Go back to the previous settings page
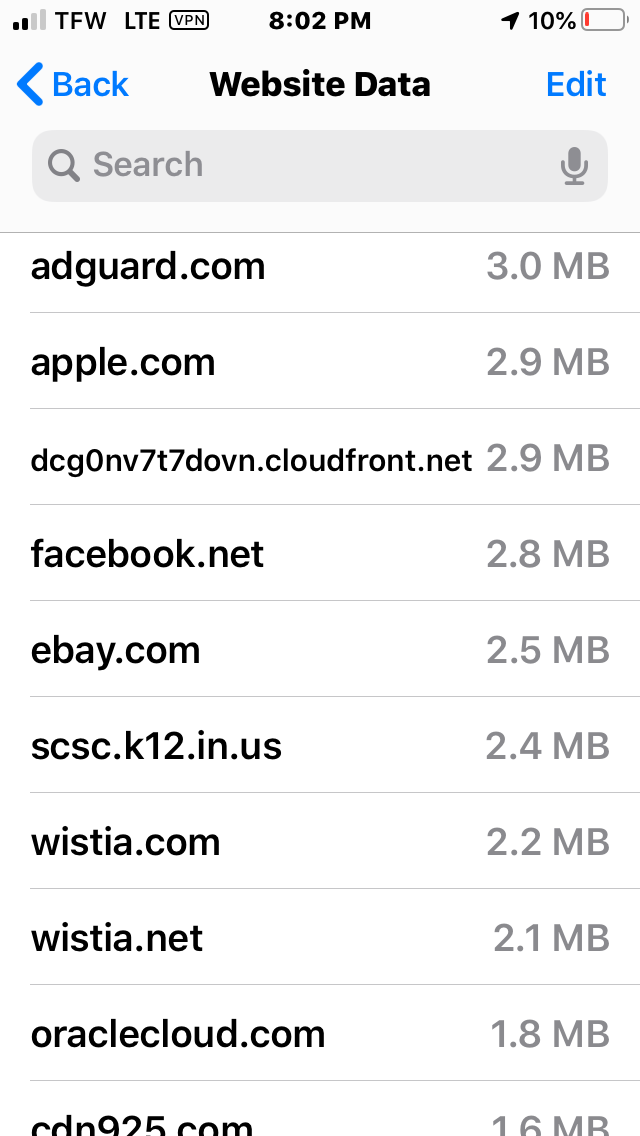This screenshot has width=640, height=1136. (74, 85)
